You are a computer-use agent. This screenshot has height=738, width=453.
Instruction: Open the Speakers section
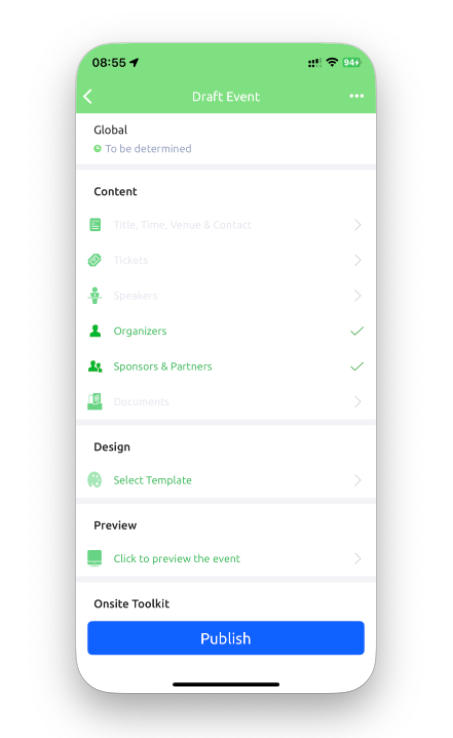click(x=226, y=296)
